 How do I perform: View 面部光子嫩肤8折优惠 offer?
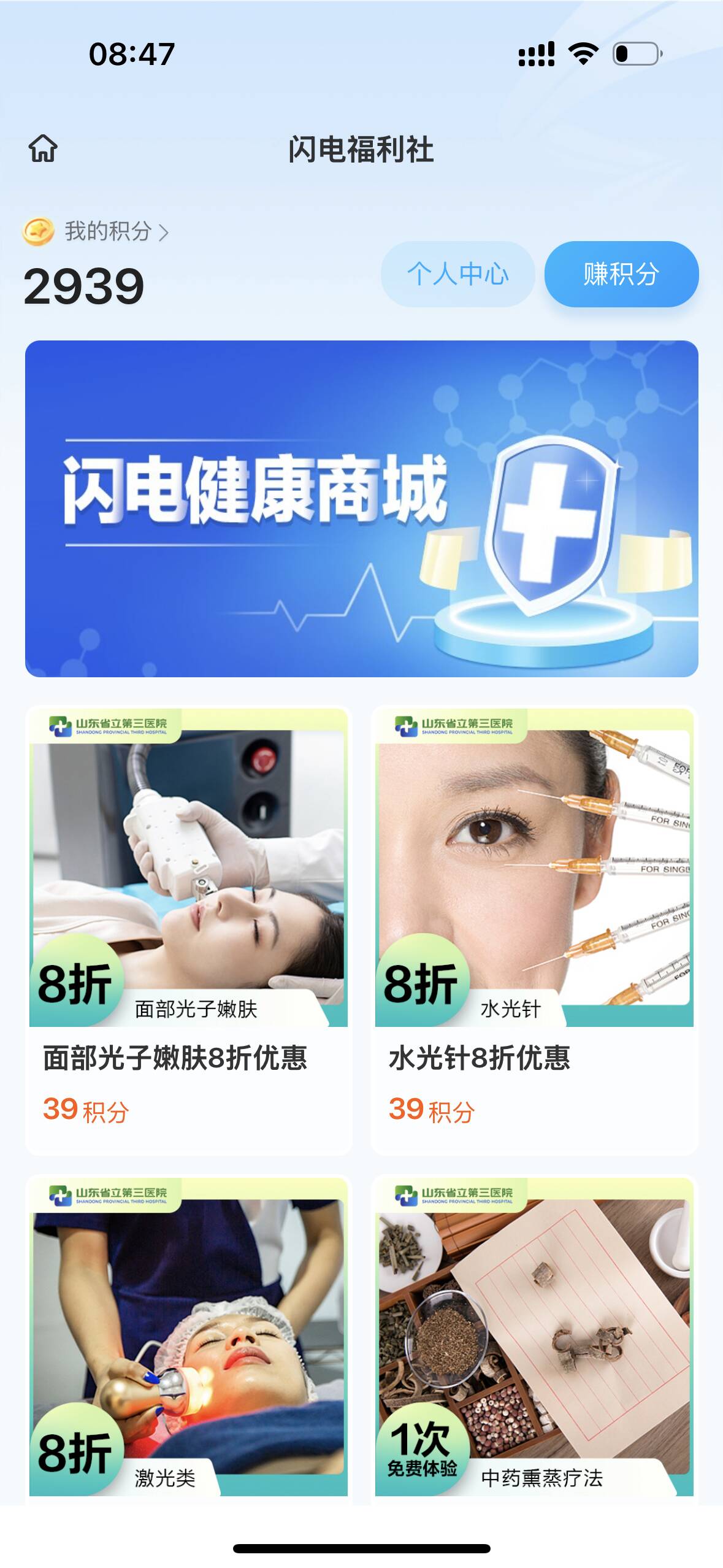point(188,929)
